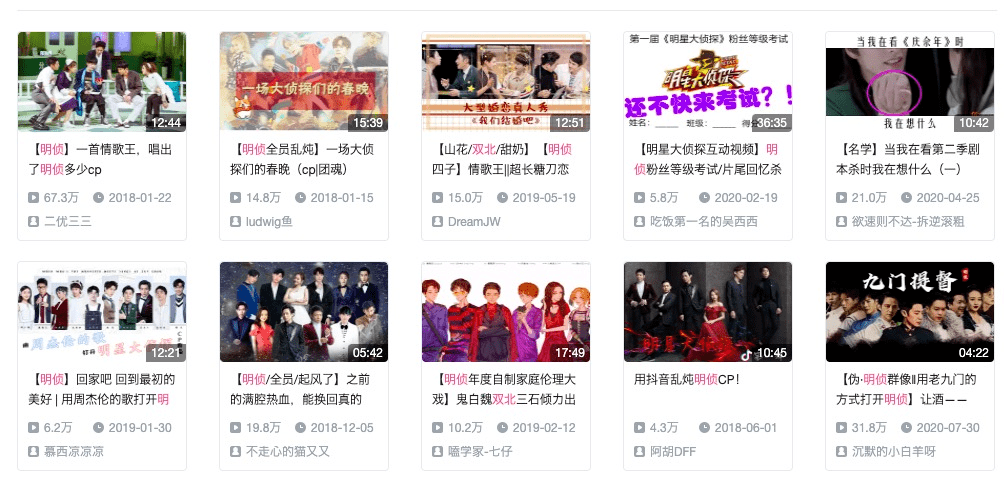Image resolution: width=1004 pixels, height=479 pixels.
Task: Play the 15:39 video '一场大侦探们的春晚'
Action: pos(304,82)
